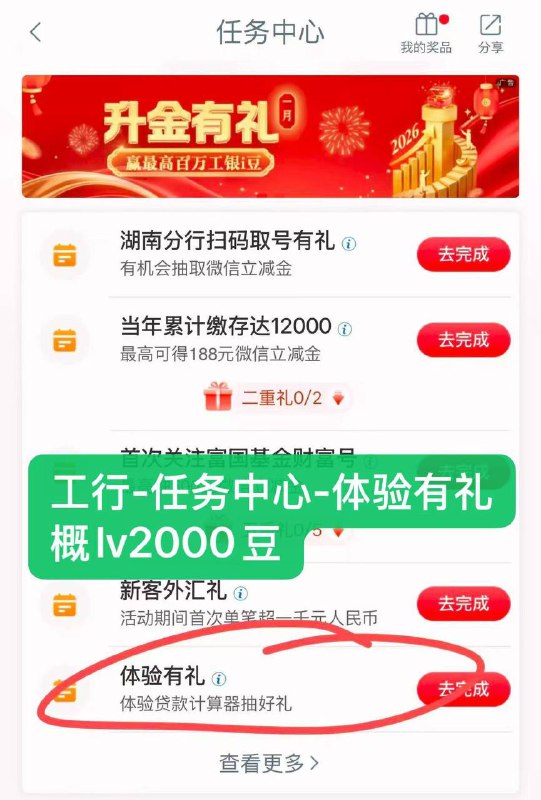This screenshot has height=800, width=541.
Task: Tap 去完成 for 湖南分行扫码取号有礼
Action: pos(463,254)
